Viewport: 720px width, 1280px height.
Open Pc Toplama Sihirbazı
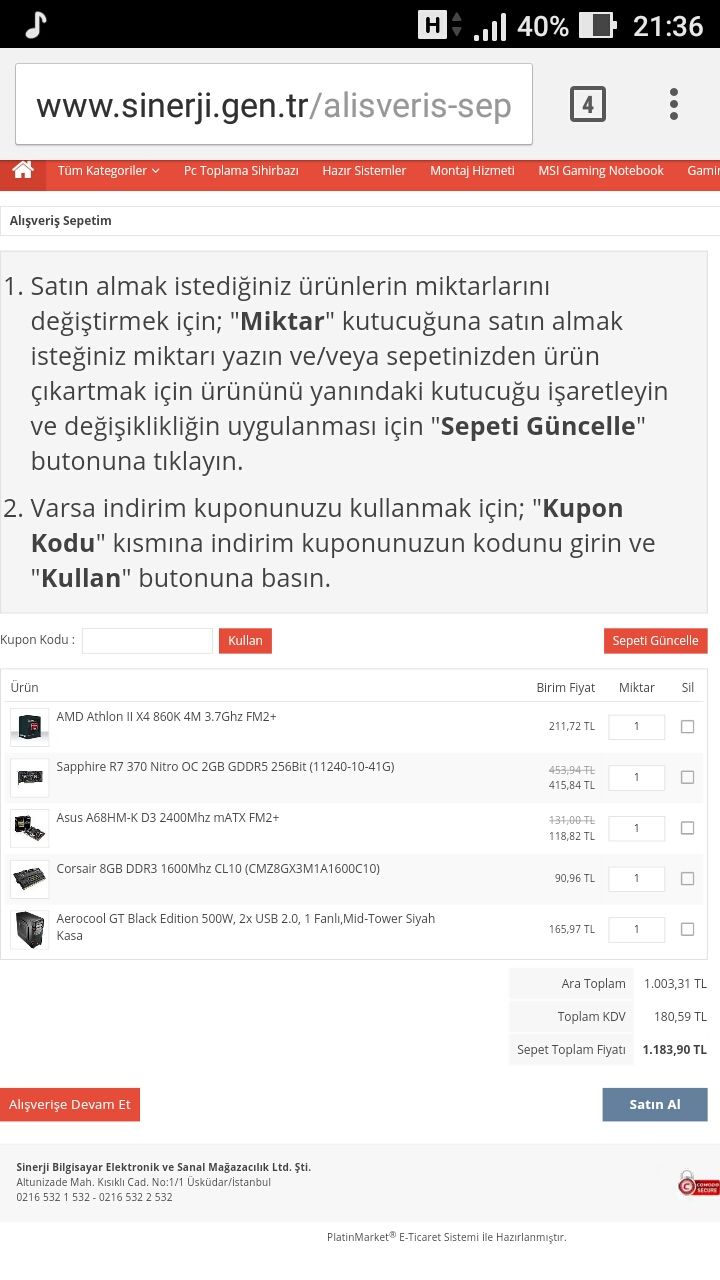coord(241,171)
